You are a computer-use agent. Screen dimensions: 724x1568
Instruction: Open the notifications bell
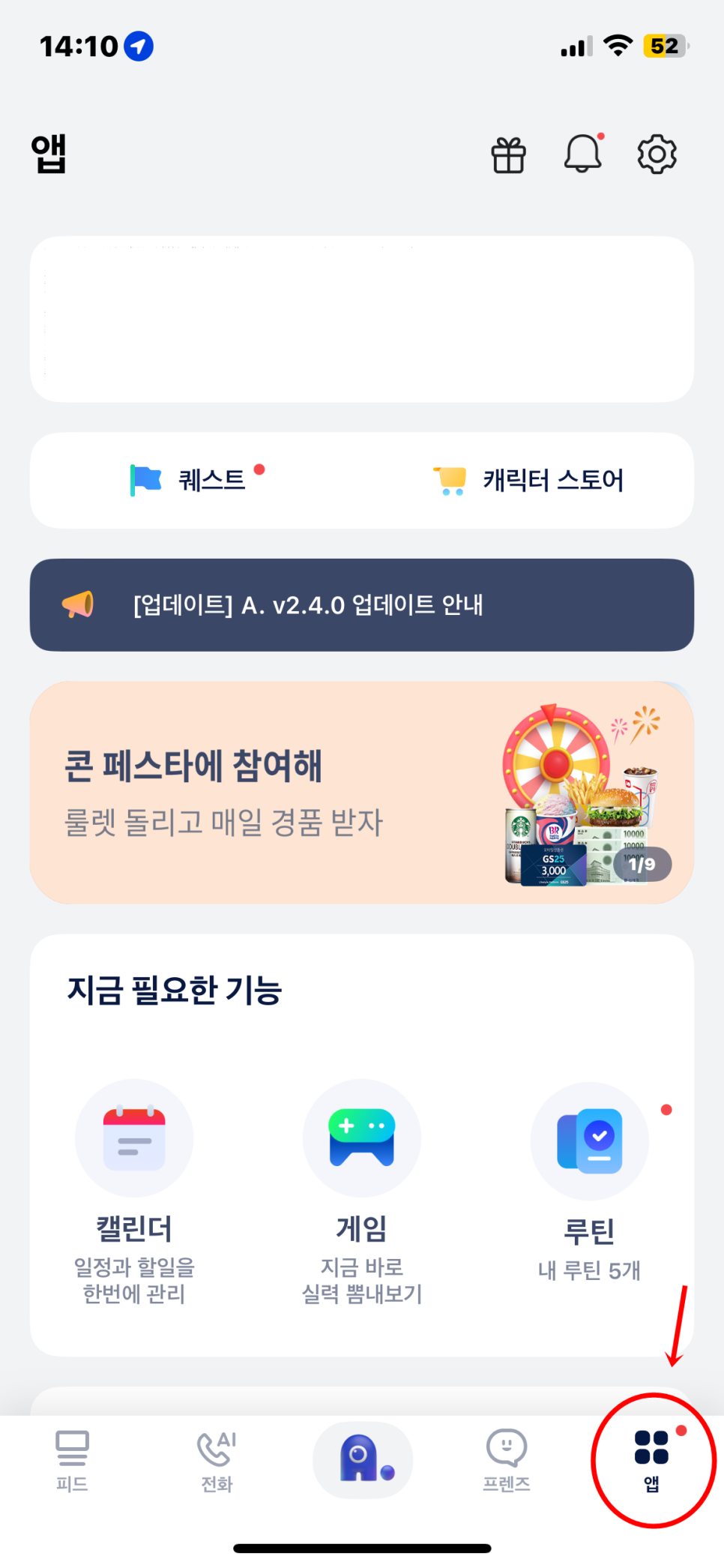(582, 154)
